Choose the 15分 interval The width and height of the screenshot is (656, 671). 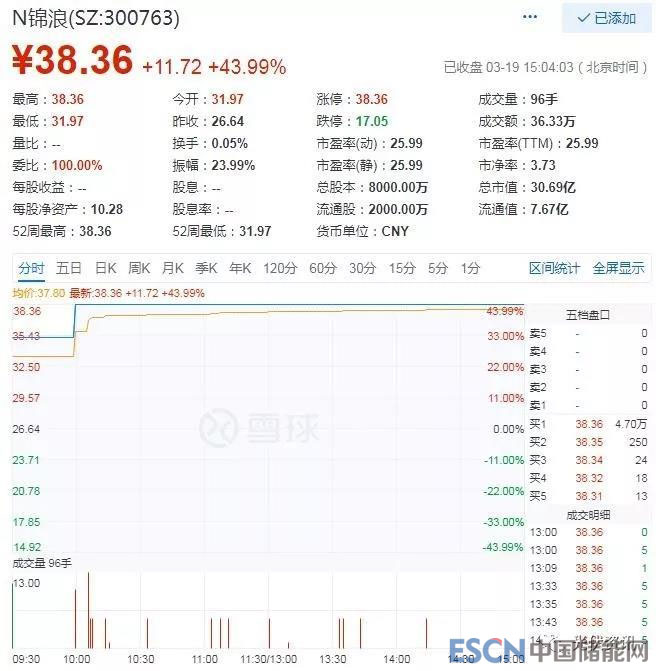click(402, 268)
